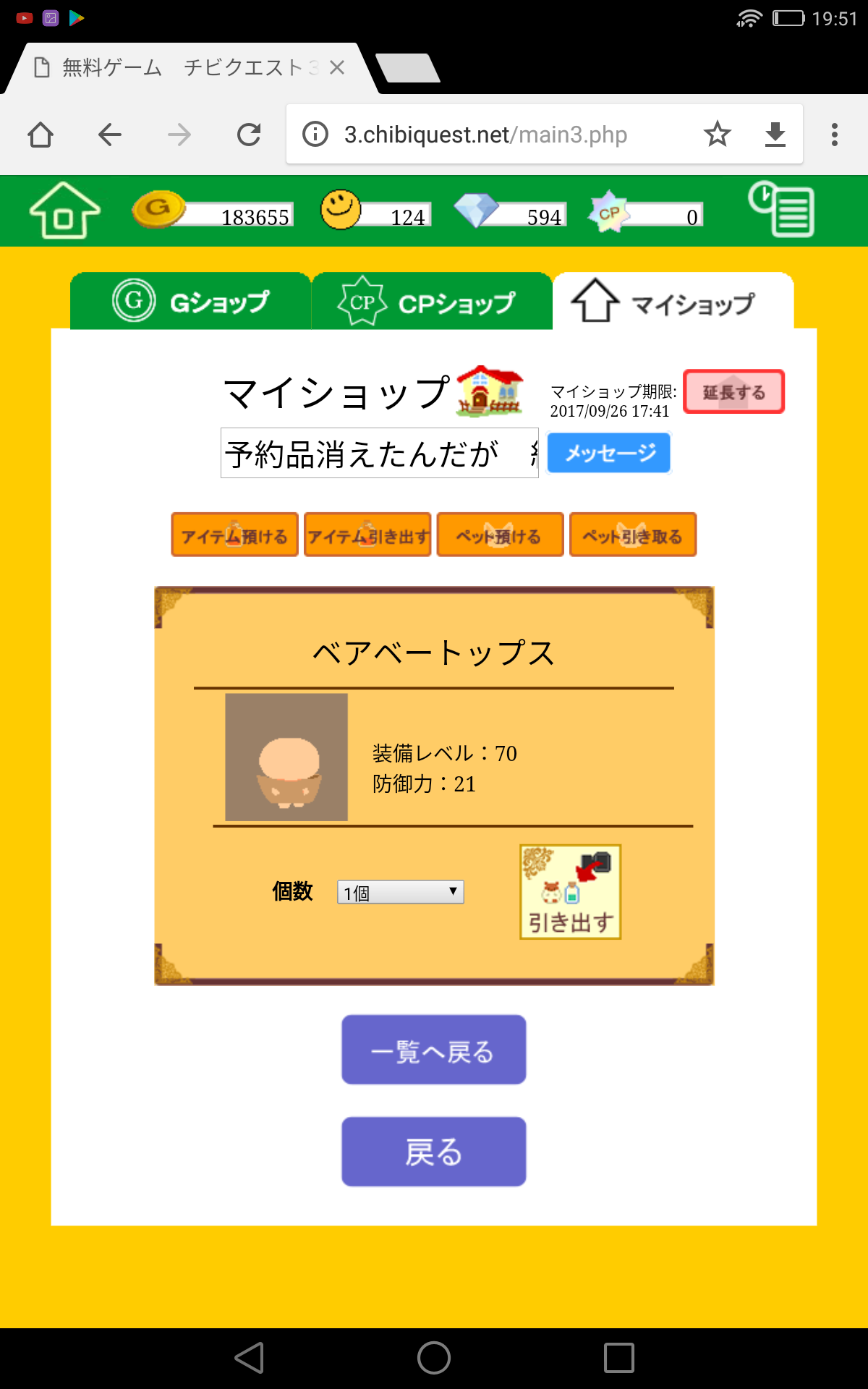Close the チビクエスト browser tab
The height and width of the screenshot is (1389, 868).
click(337, 68)
